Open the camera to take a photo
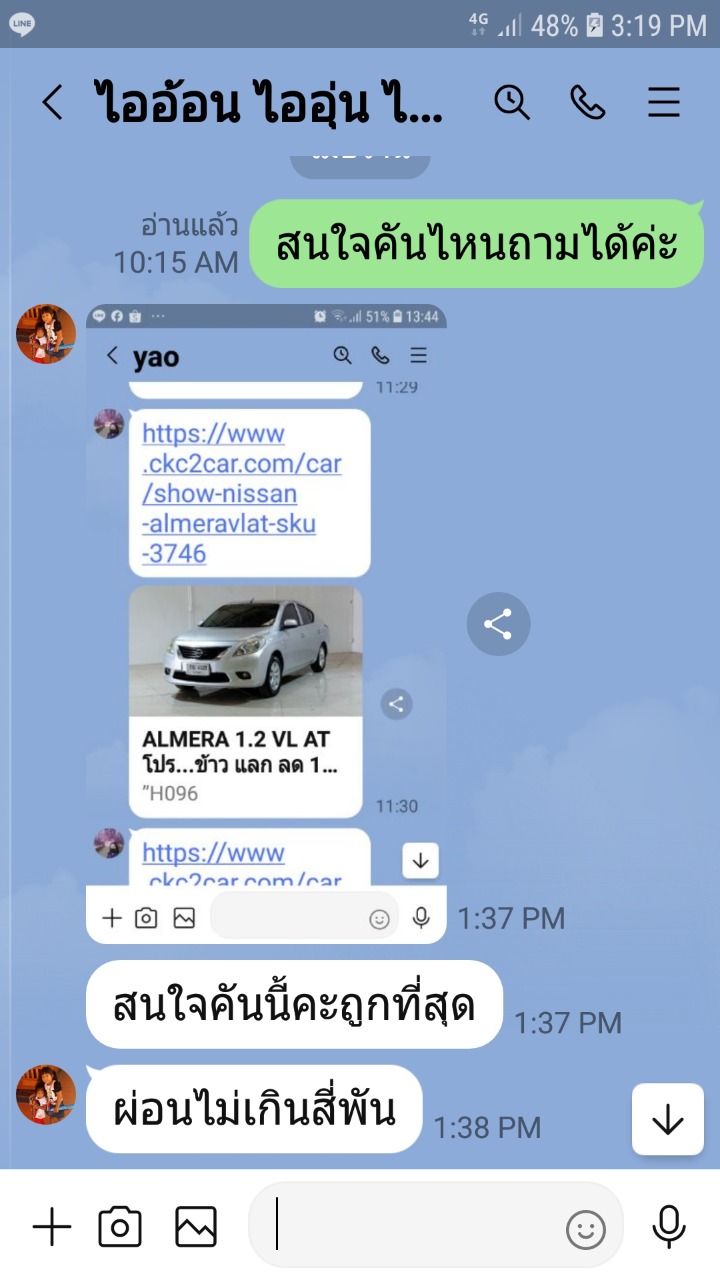The image size is (720, 1280). tap(120, 1227)
